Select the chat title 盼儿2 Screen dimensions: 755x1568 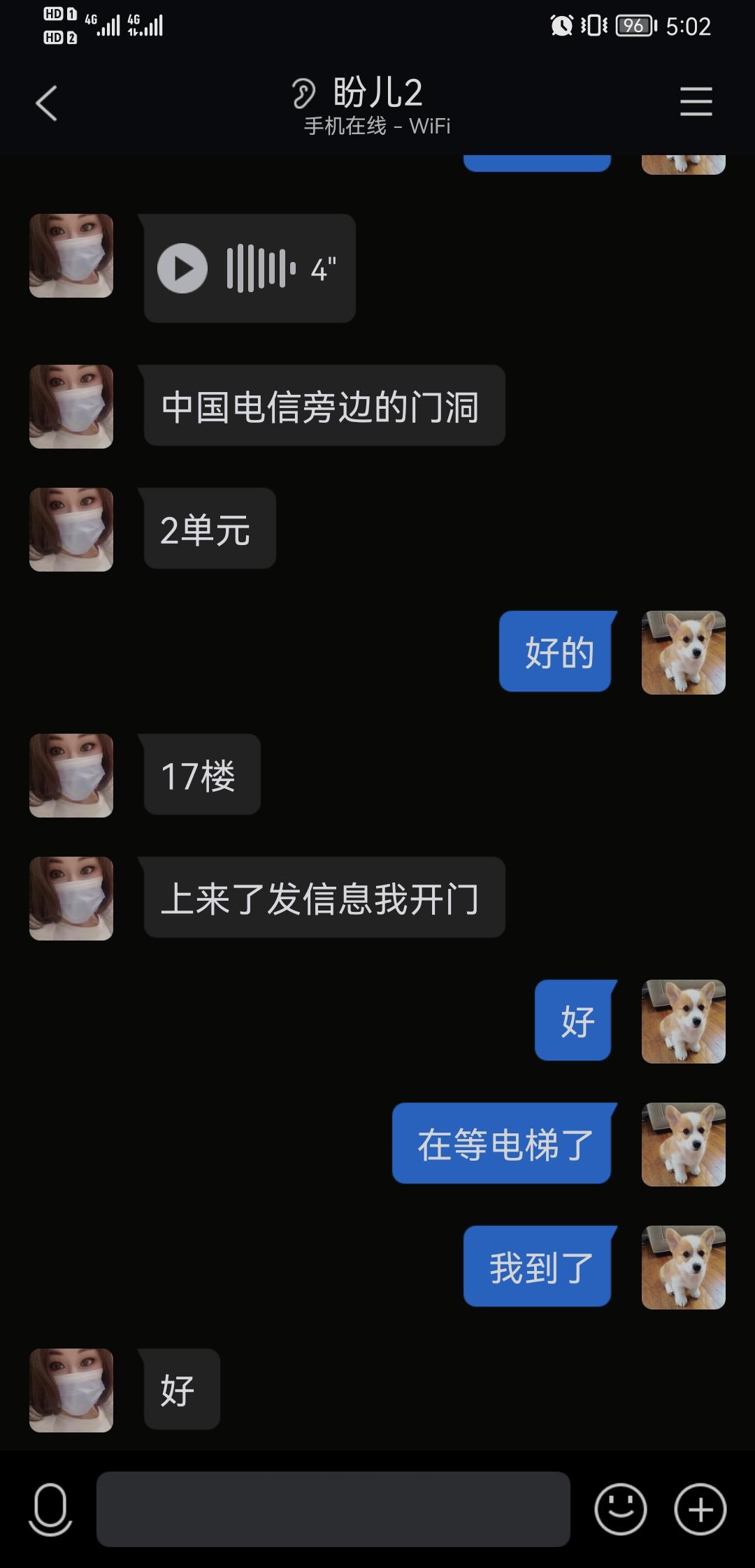pos(377,92)
